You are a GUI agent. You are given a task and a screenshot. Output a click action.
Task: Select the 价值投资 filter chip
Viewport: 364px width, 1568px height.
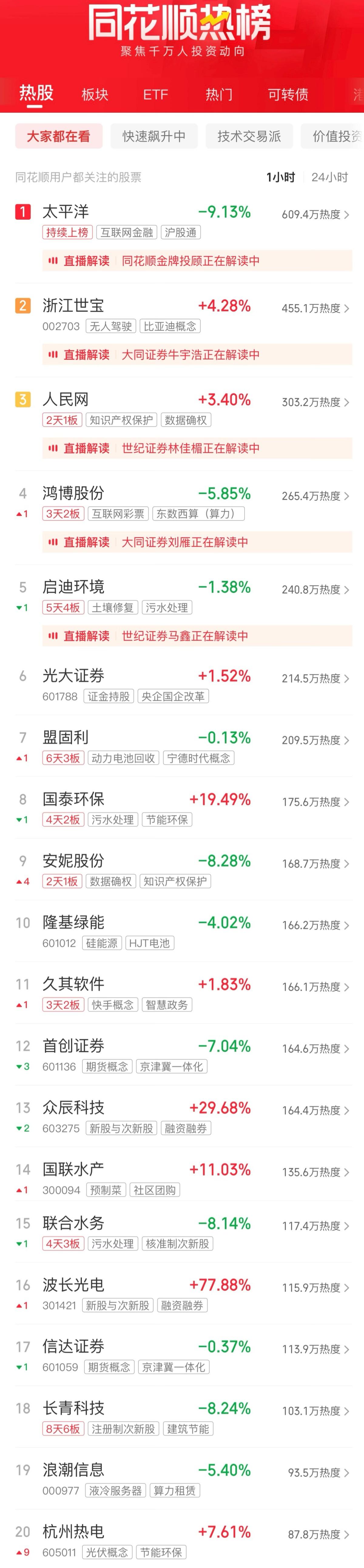[x=335, y=136]
